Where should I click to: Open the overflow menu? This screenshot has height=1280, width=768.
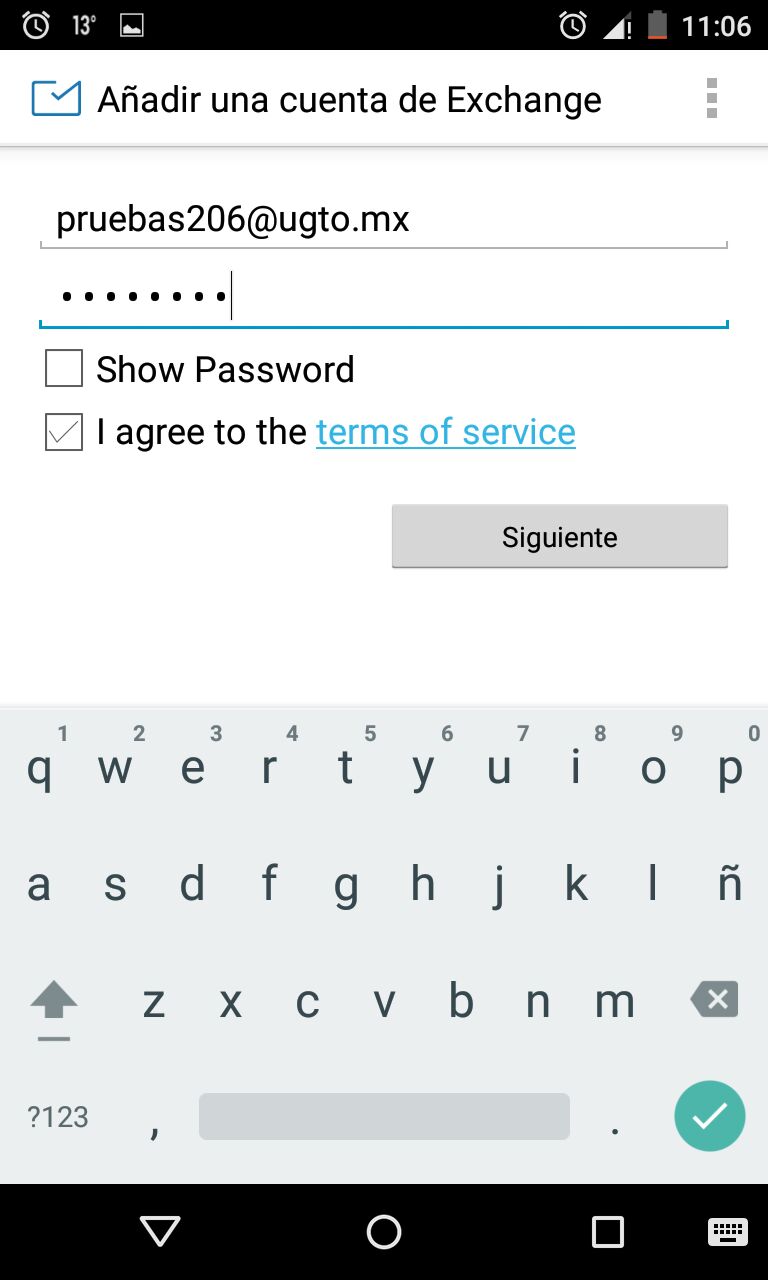pyautogui.click(x=711, y=99)
